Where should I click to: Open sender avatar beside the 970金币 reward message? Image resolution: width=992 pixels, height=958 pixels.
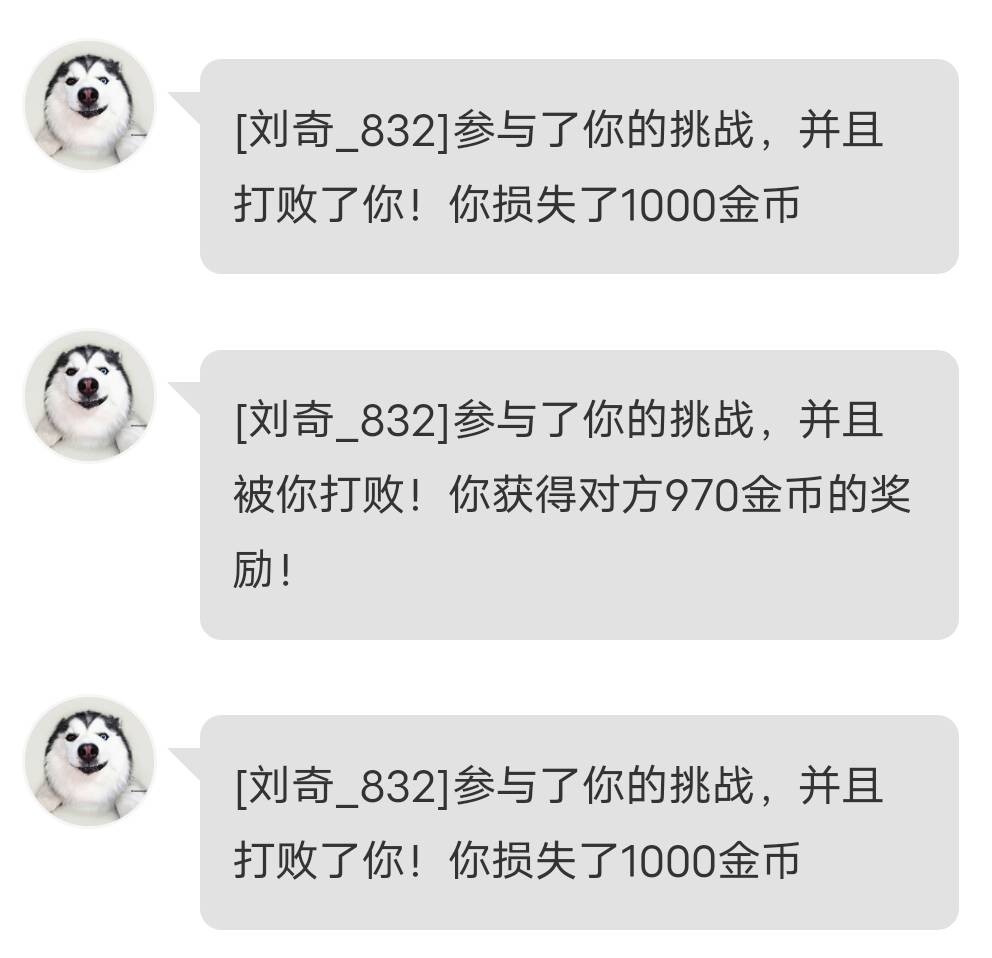pyautogui.click(x=90, y=395)
